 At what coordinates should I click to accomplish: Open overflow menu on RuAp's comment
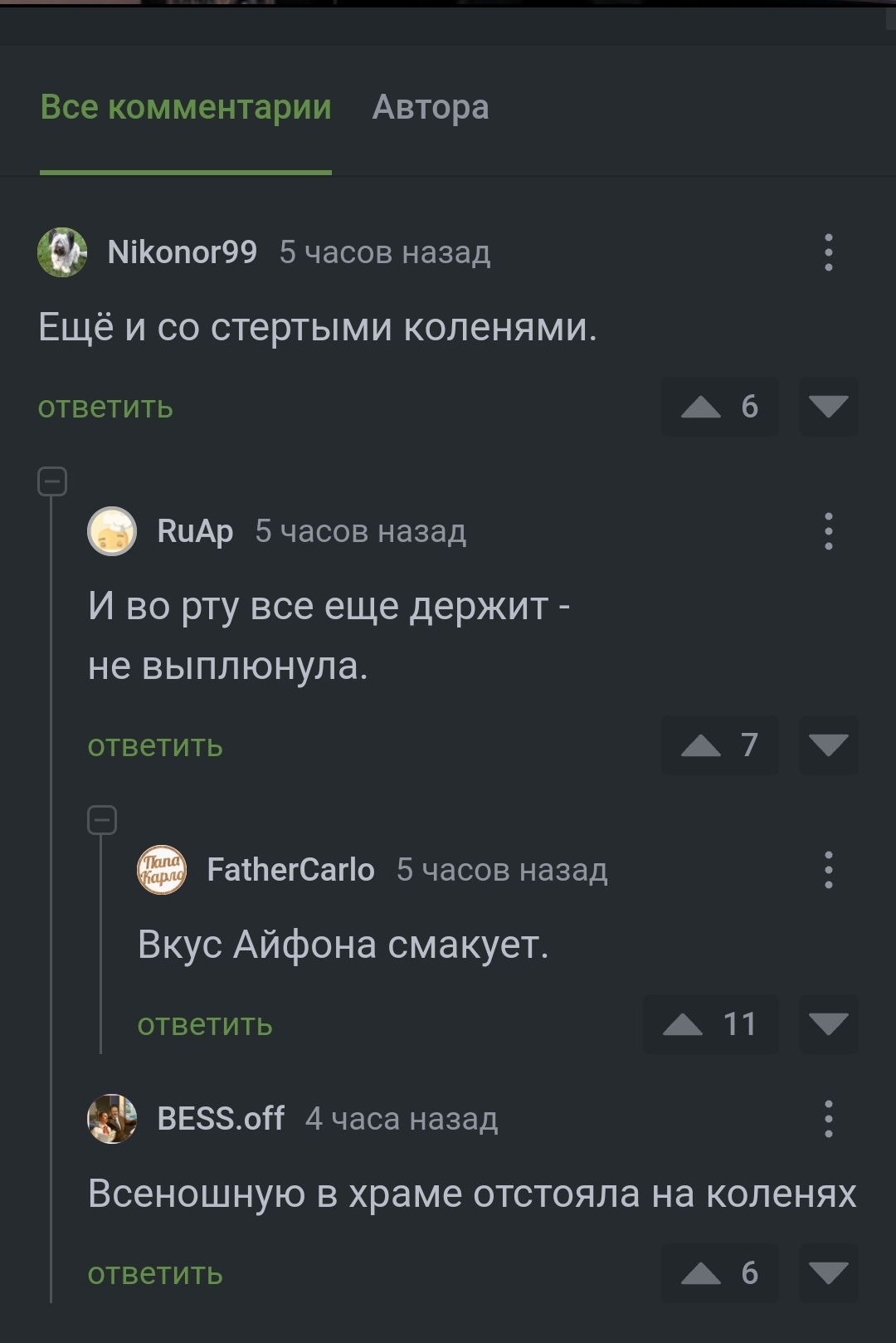tap(828, 531)
